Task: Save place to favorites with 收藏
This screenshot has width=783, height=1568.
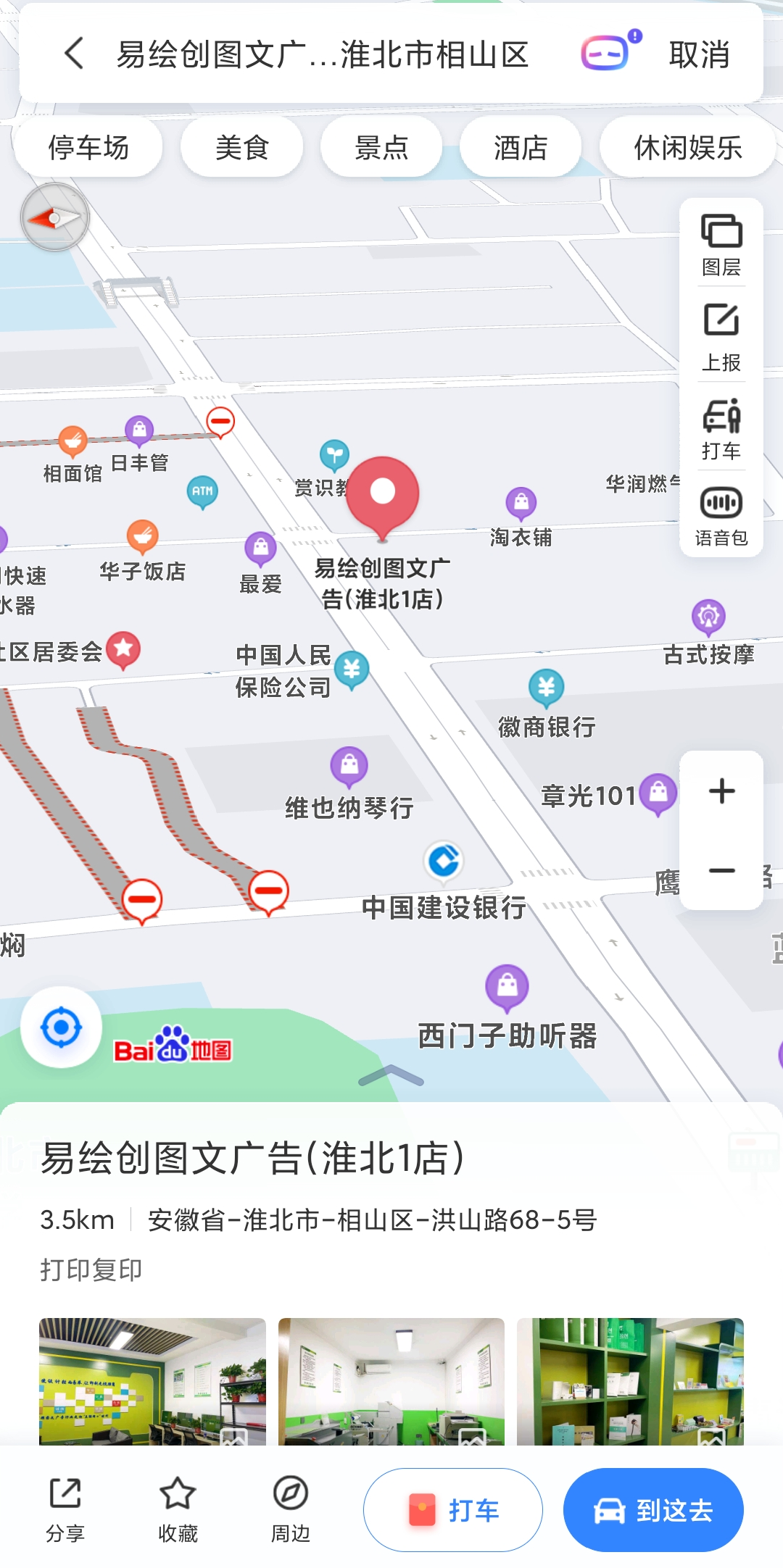Action: pos(178,1510)
